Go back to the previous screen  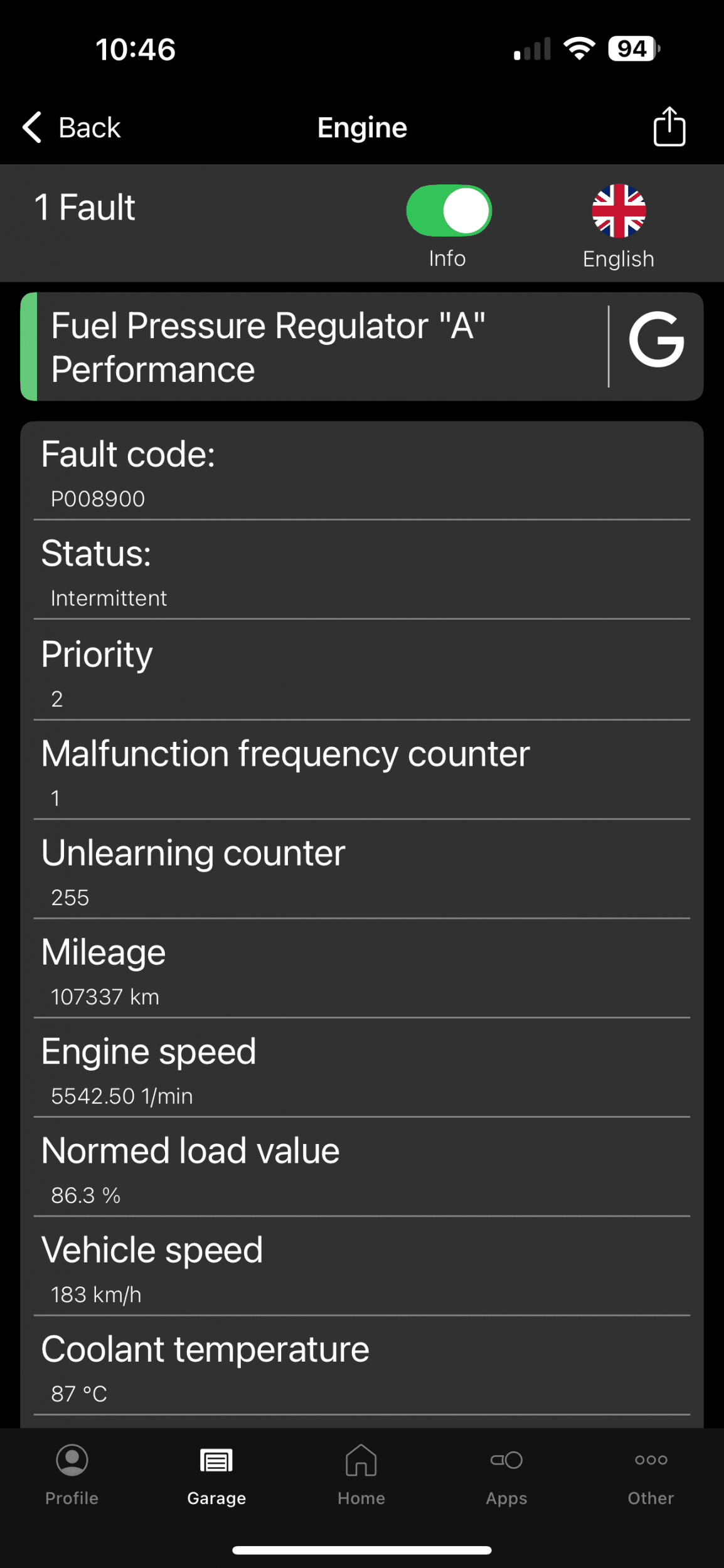(x=71, y=128)
